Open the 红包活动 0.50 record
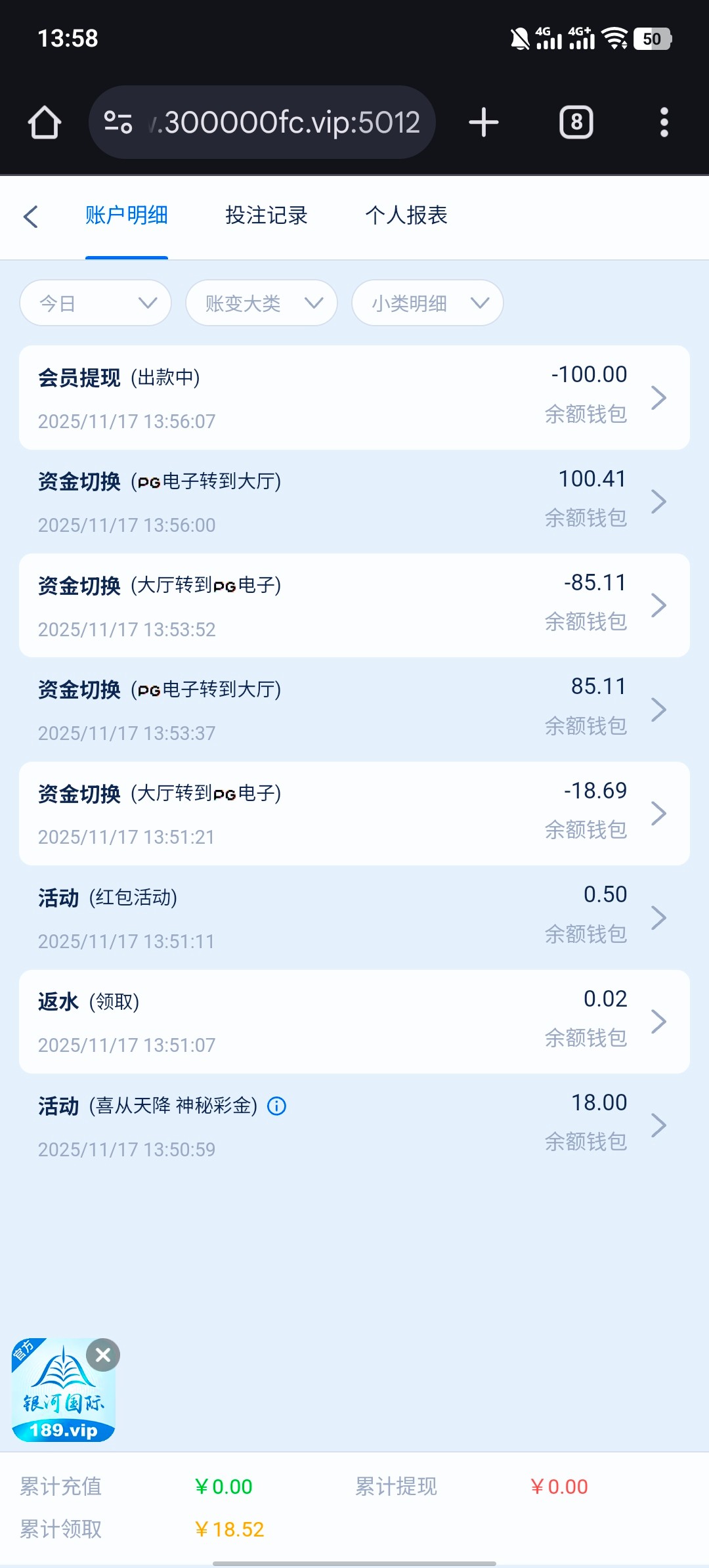This screenshot has height=1568, width=709. tap(354, 917)
